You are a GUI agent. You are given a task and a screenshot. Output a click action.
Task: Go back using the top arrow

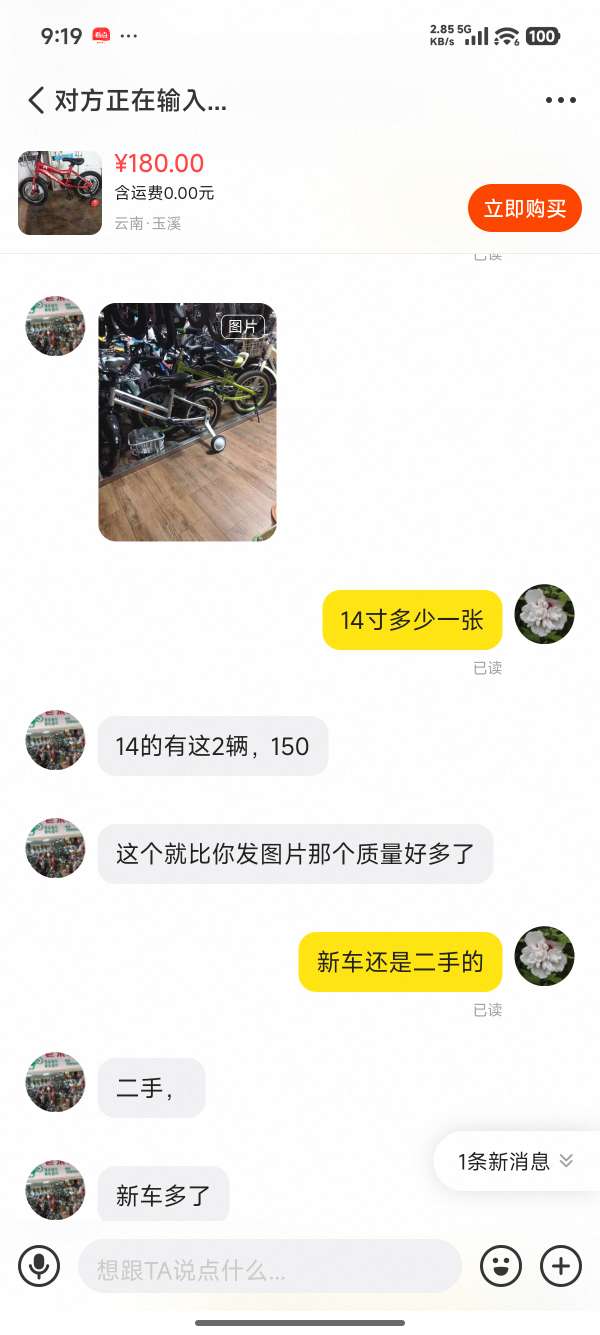tap(36, 100)
